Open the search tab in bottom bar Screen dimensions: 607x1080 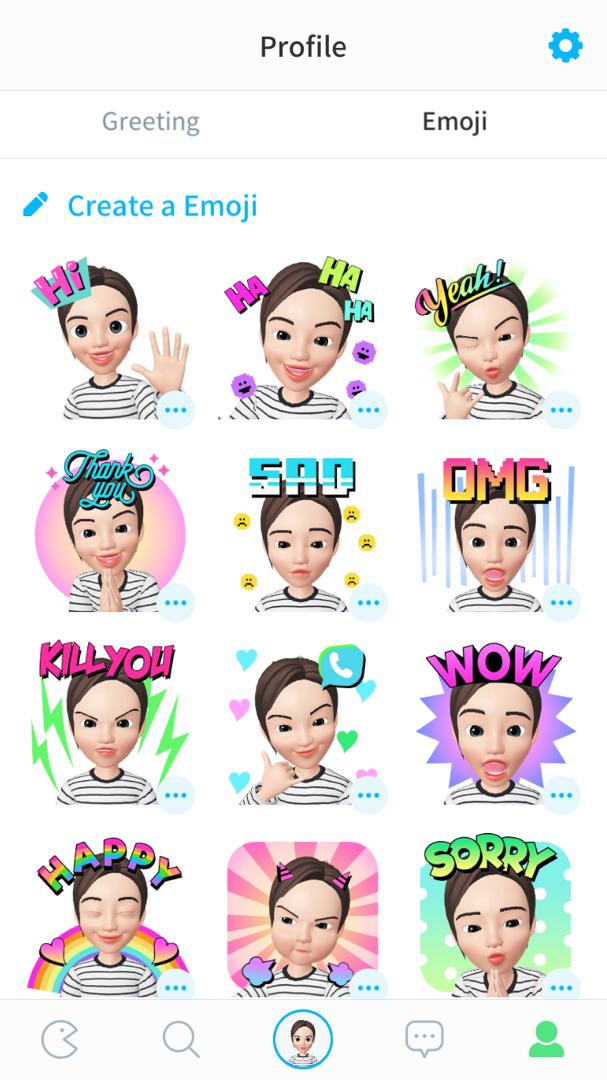(x=181, y=1040)
